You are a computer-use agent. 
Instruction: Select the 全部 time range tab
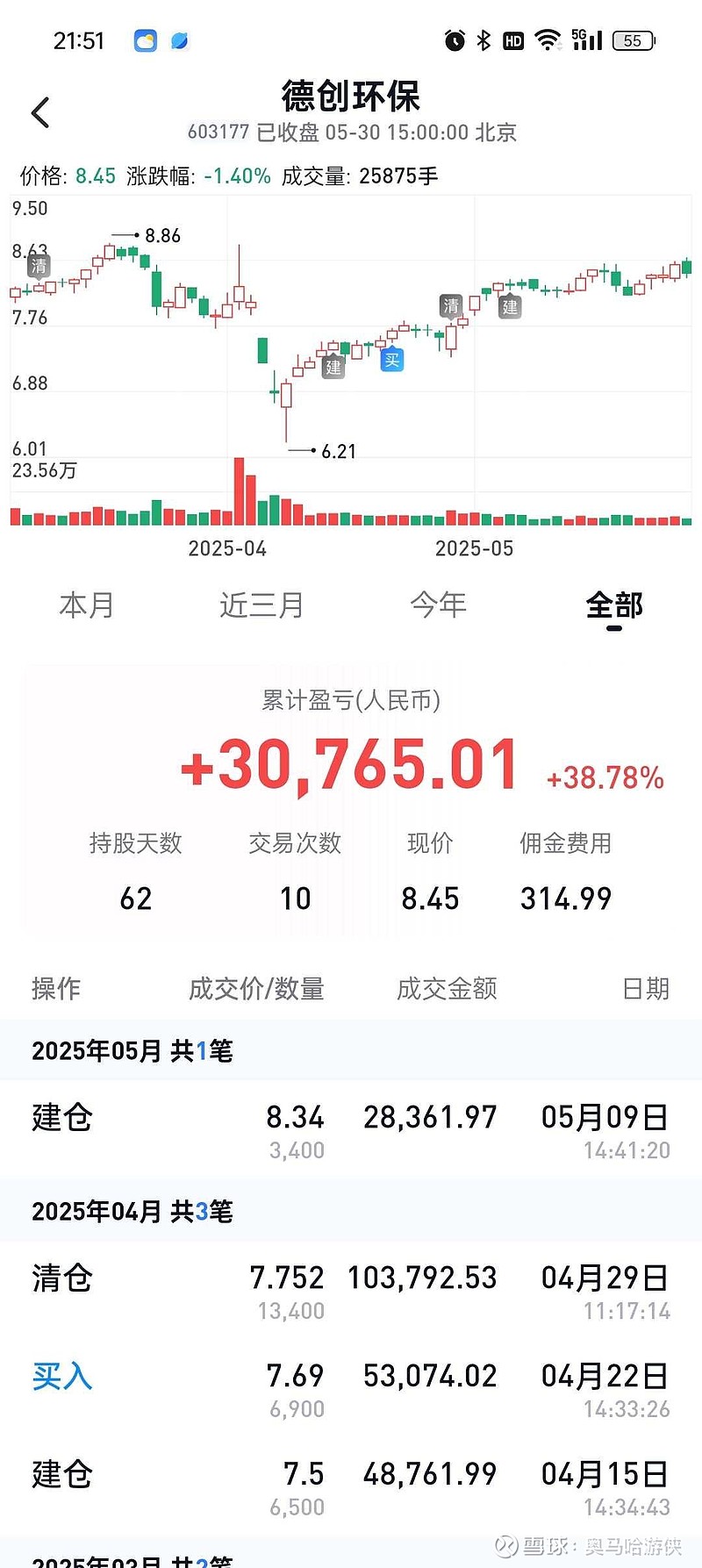(614, 605)
